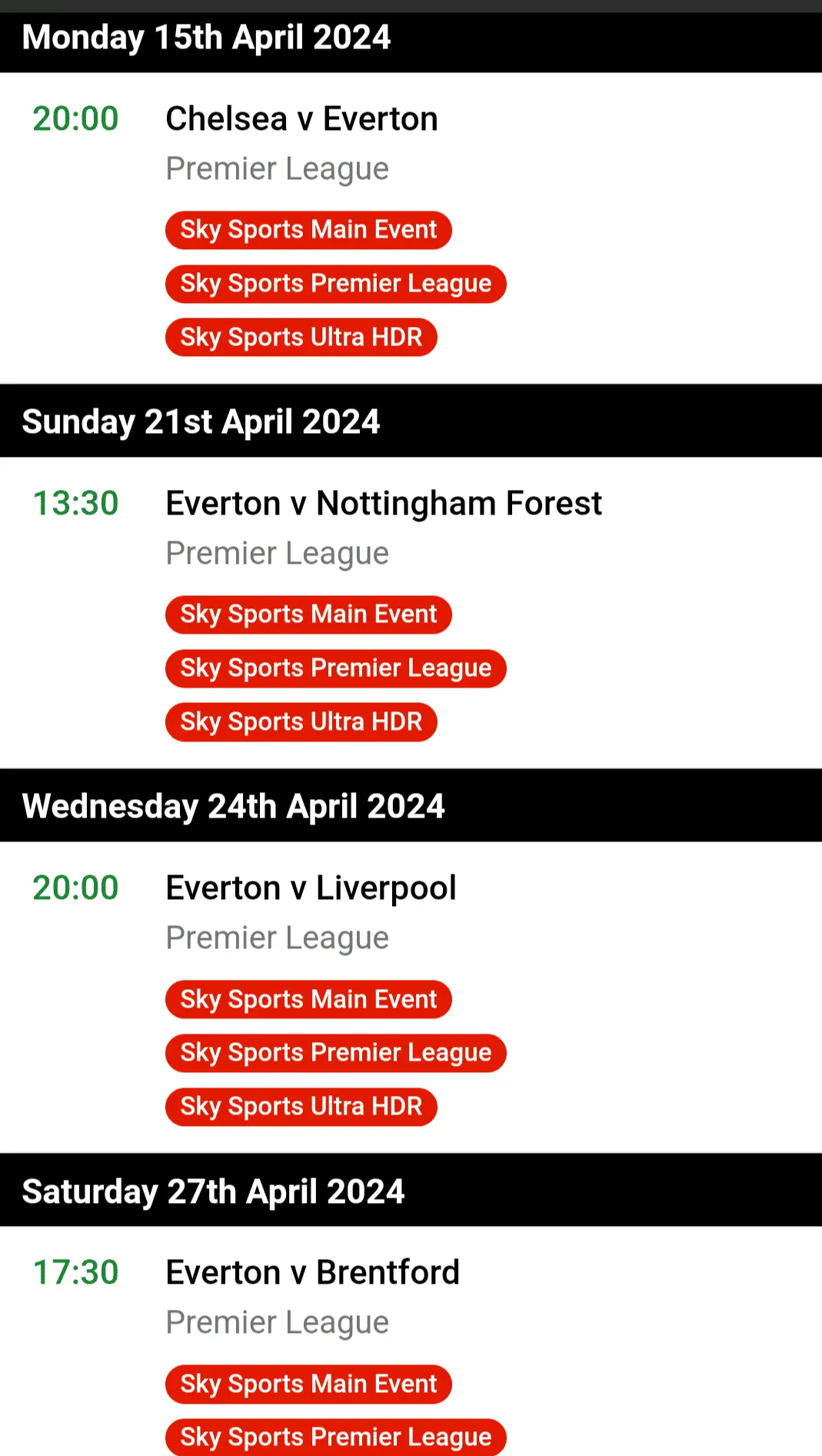Select Sky Sports Premier League under Everton v Liverpool

point(335,1053)
